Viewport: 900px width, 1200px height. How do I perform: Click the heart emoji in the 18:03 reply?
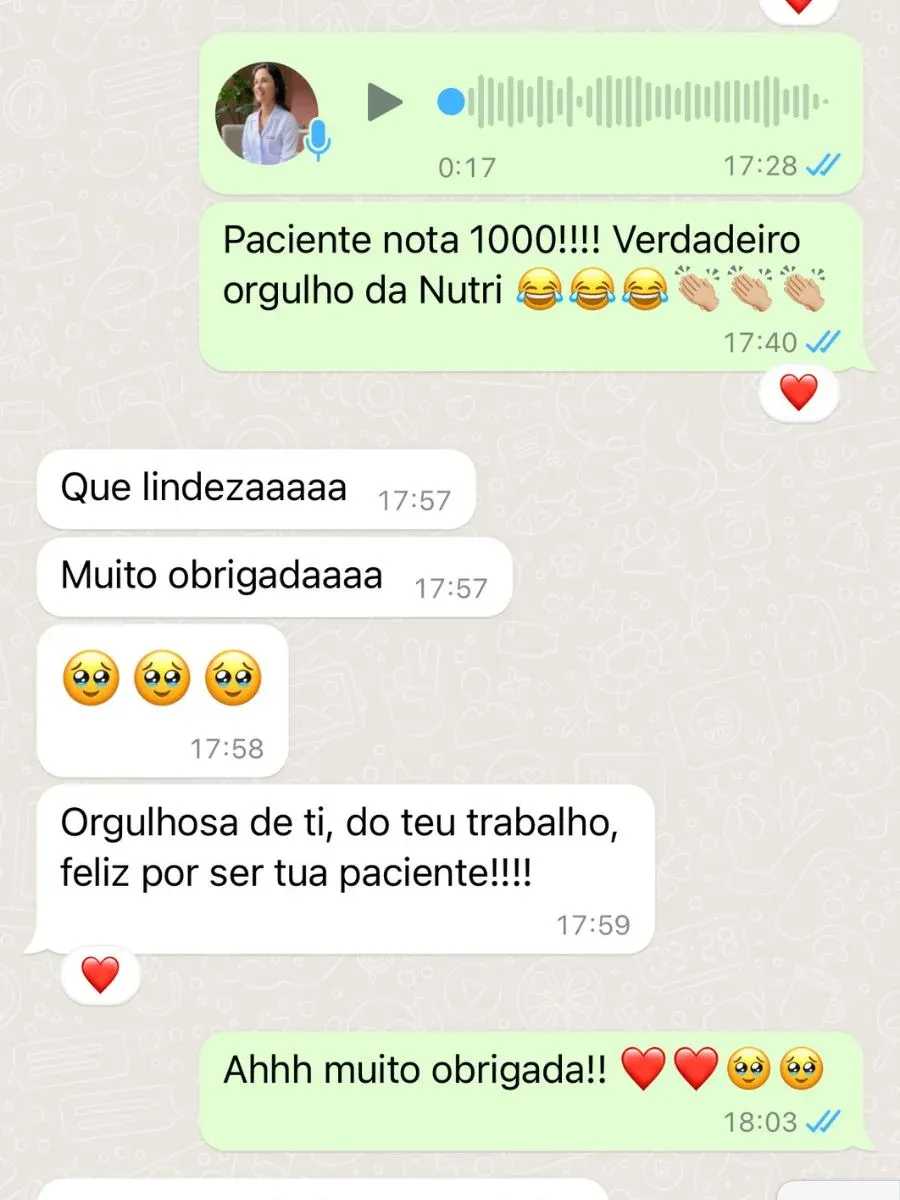(x=645, y=1069)
